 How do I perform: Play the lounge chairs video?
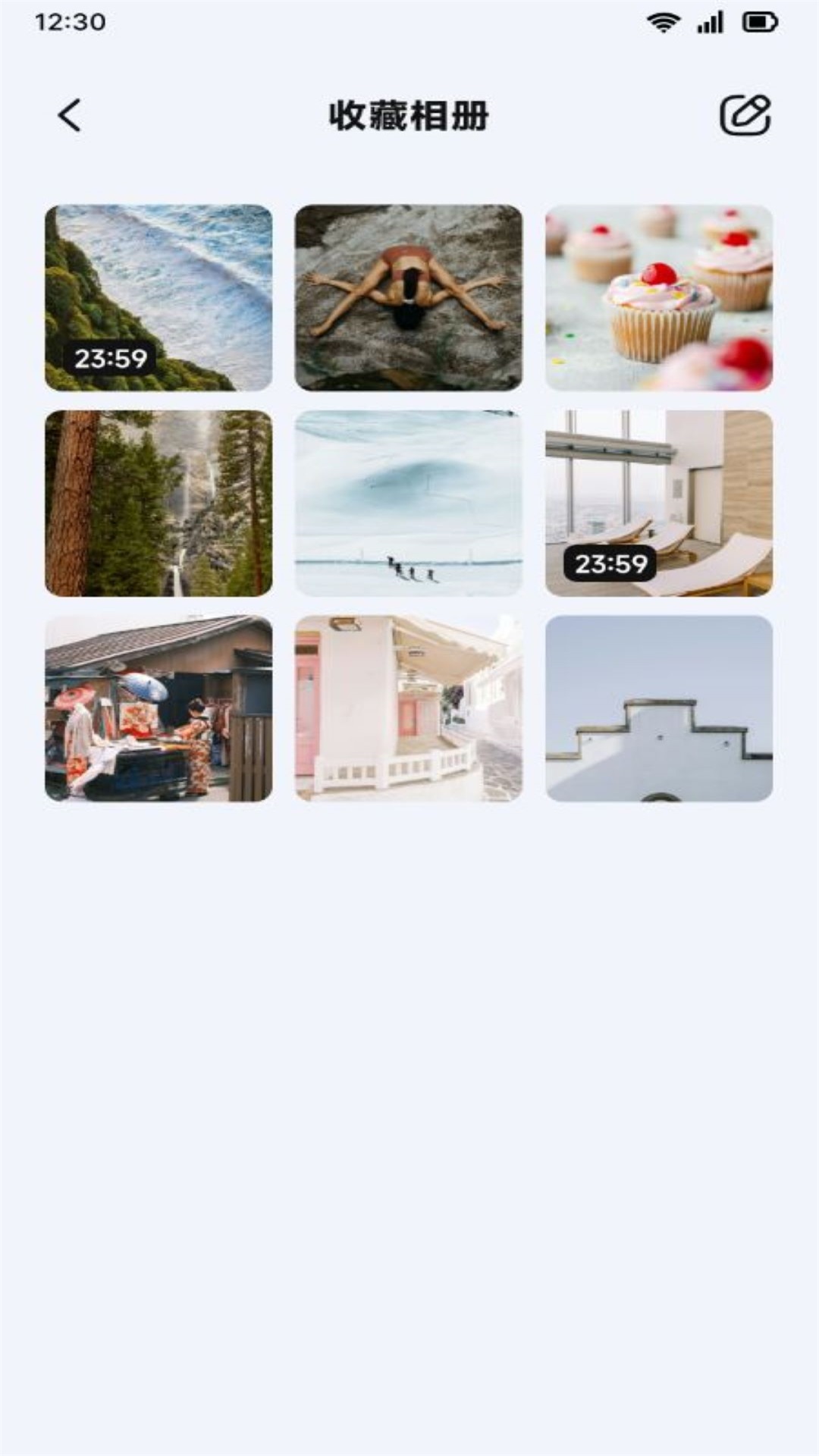point(659,504)
